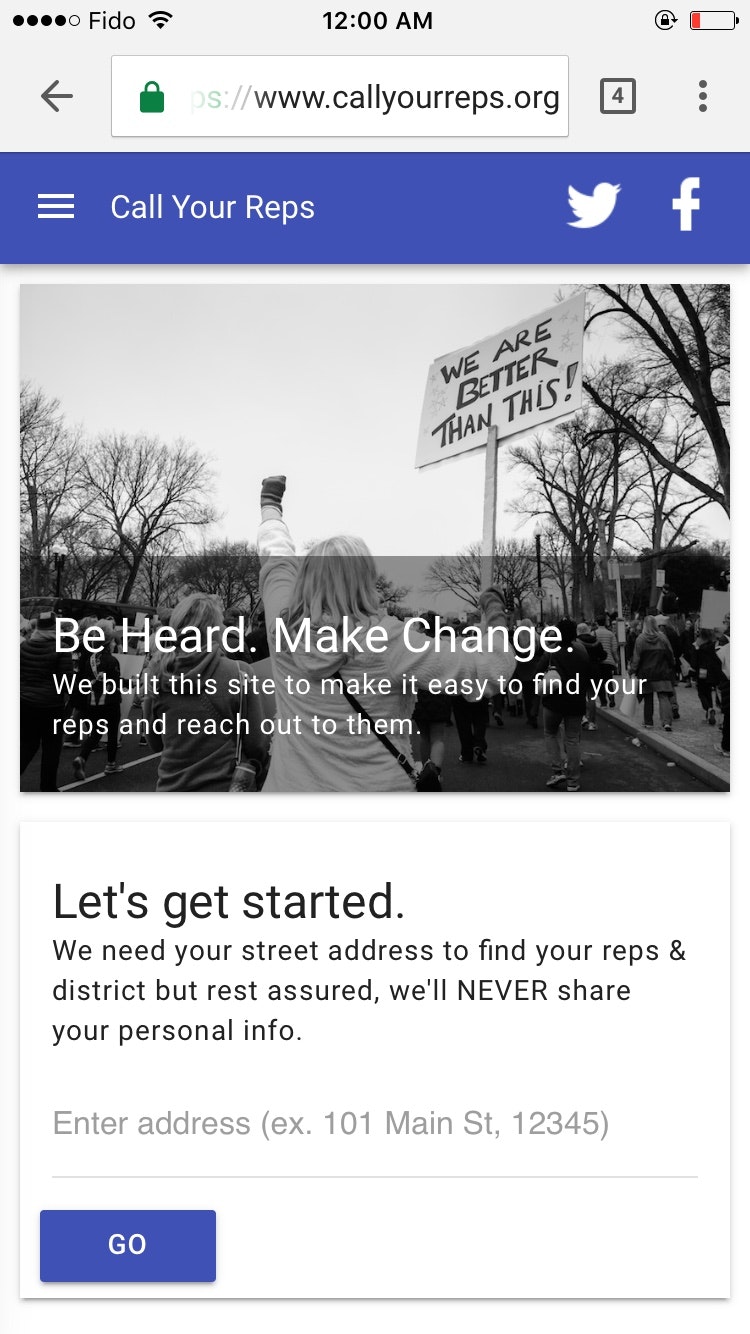Open the Facebook link in the header
750x1334 pixels.
pyautogui.click(x=686, y=205)
